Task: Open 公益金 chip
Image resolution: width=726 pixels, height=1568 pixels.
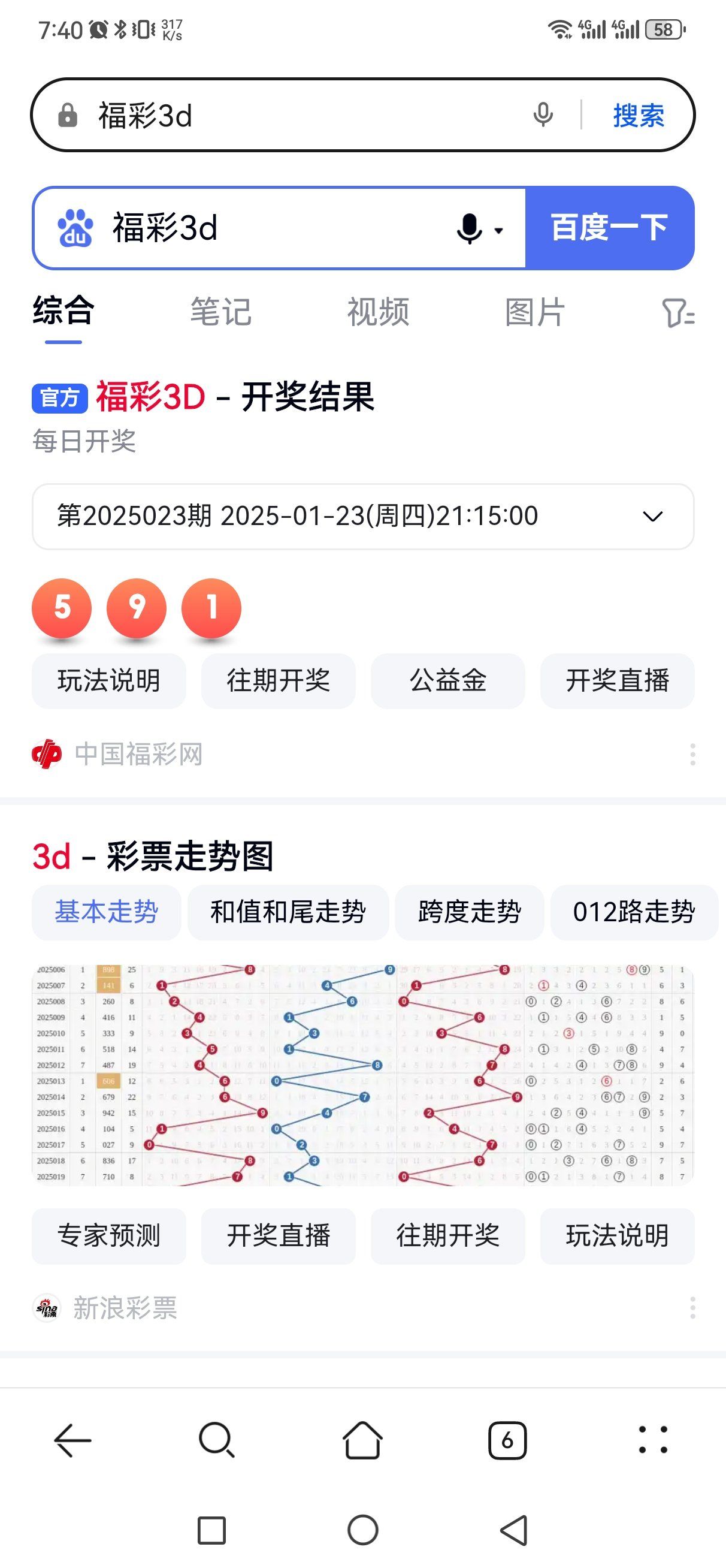Action: point(448,680)
